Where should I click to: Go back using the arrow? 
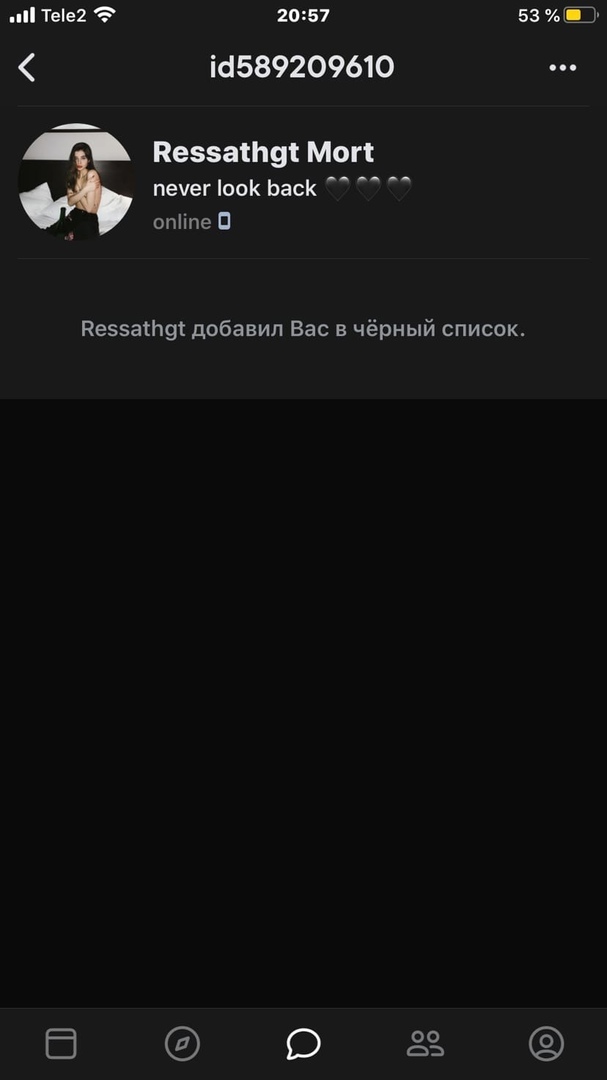click(27, 67)
